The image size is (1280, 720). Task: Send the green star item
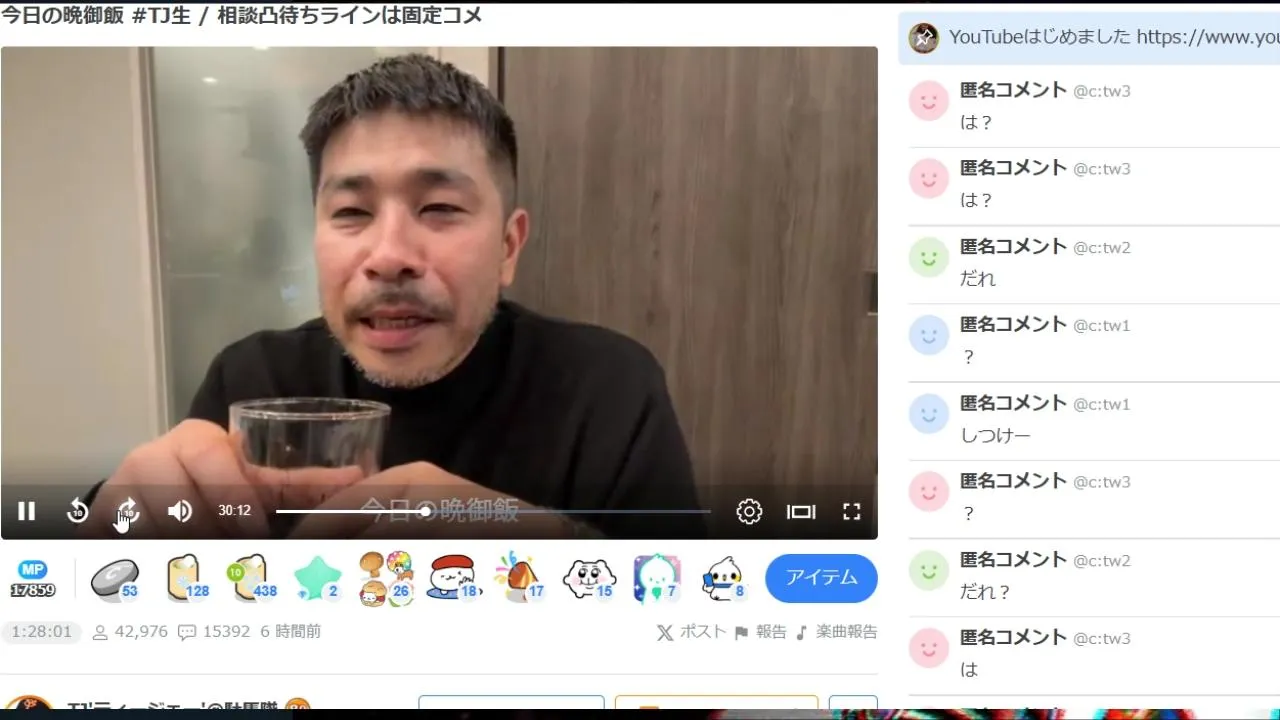click(x=316, y=578)
